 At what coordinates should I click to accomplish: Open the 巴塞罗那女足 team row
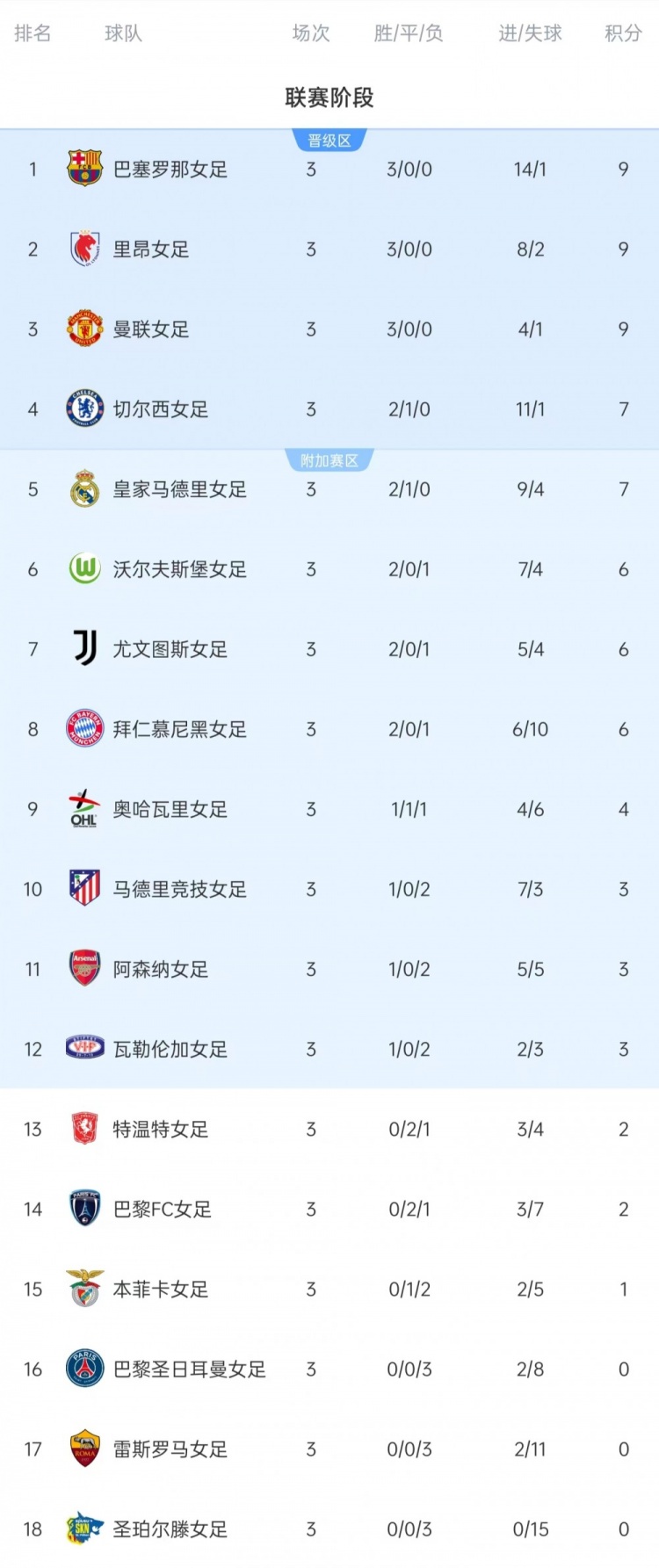click(170, 170)
